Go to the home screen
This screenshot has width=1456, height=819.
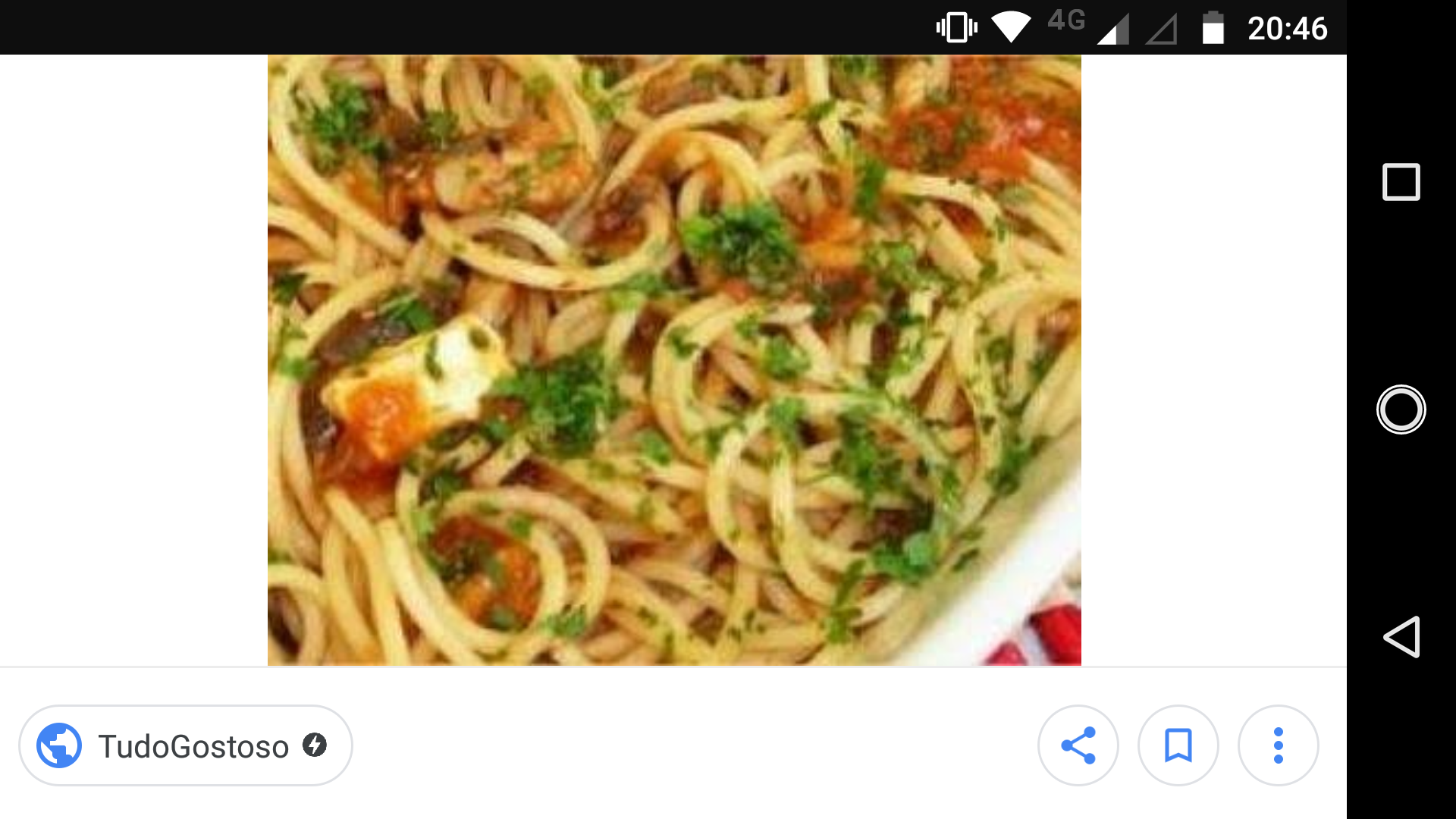pyautogui.click(x=1401, y=409)
